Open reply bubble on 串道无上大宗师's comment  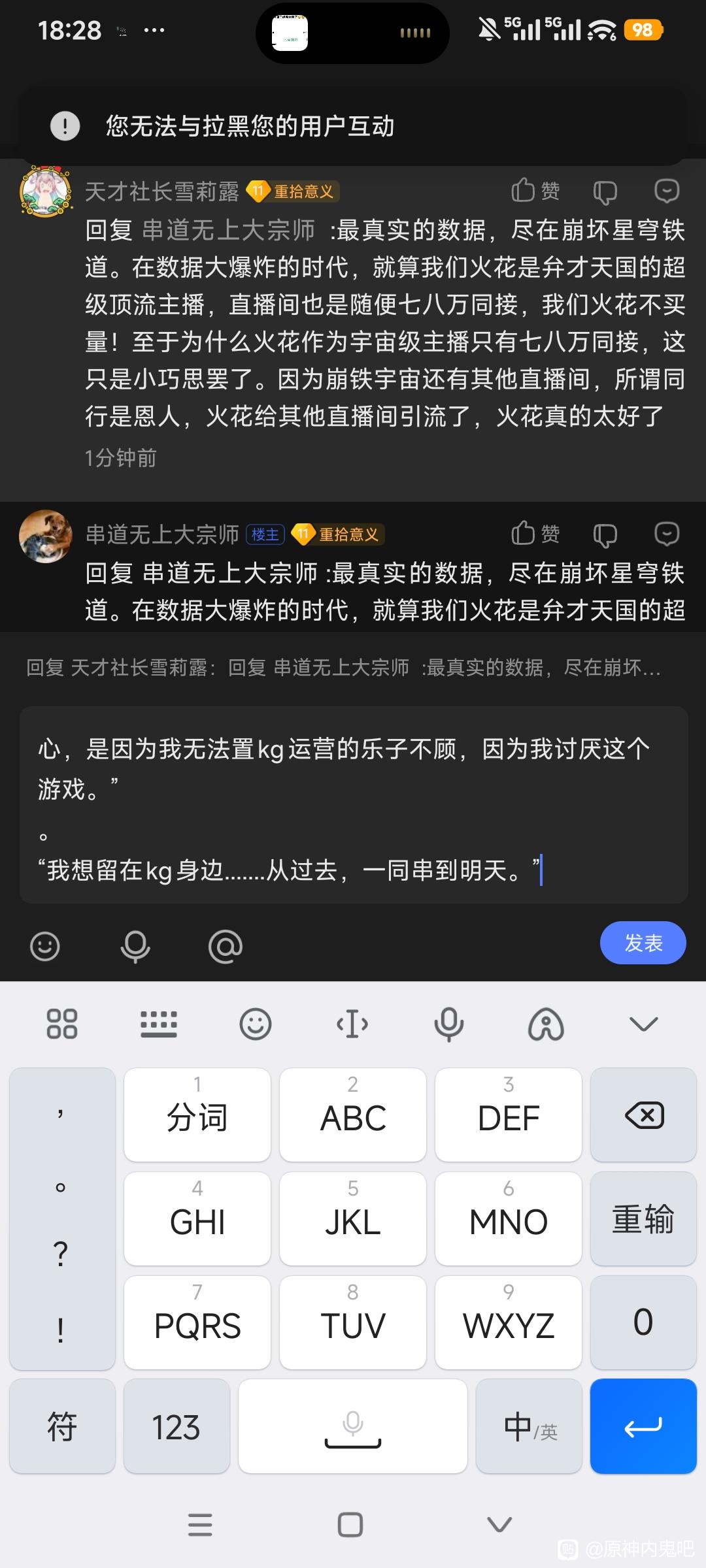(667, 534)
